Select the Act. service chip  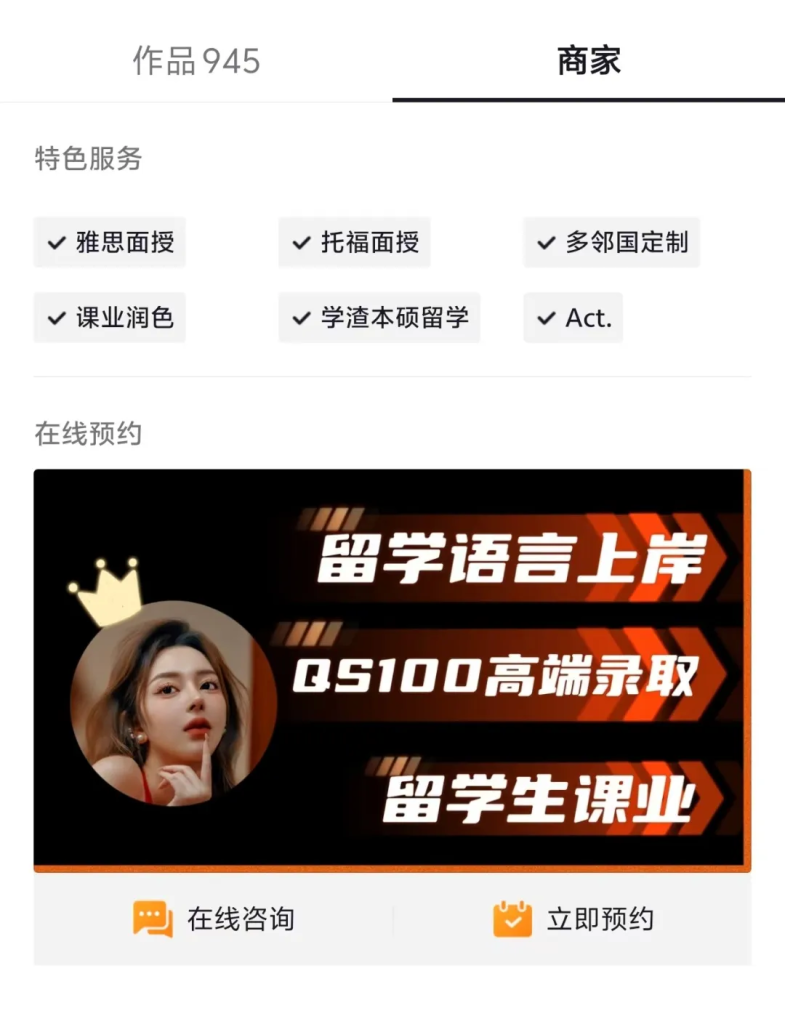point(574,318)
